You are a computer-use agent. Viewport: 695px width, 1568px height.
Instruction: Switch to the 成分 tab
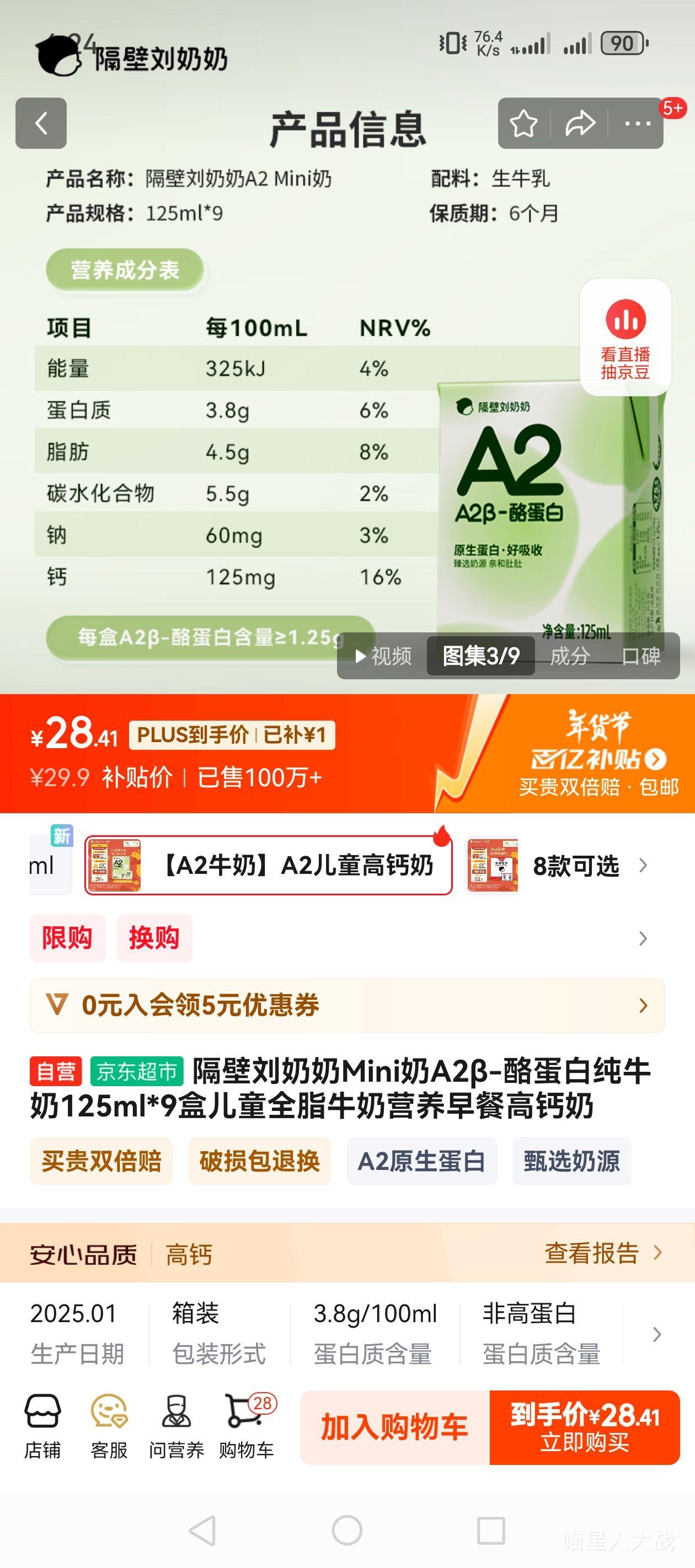coord(573,657)
